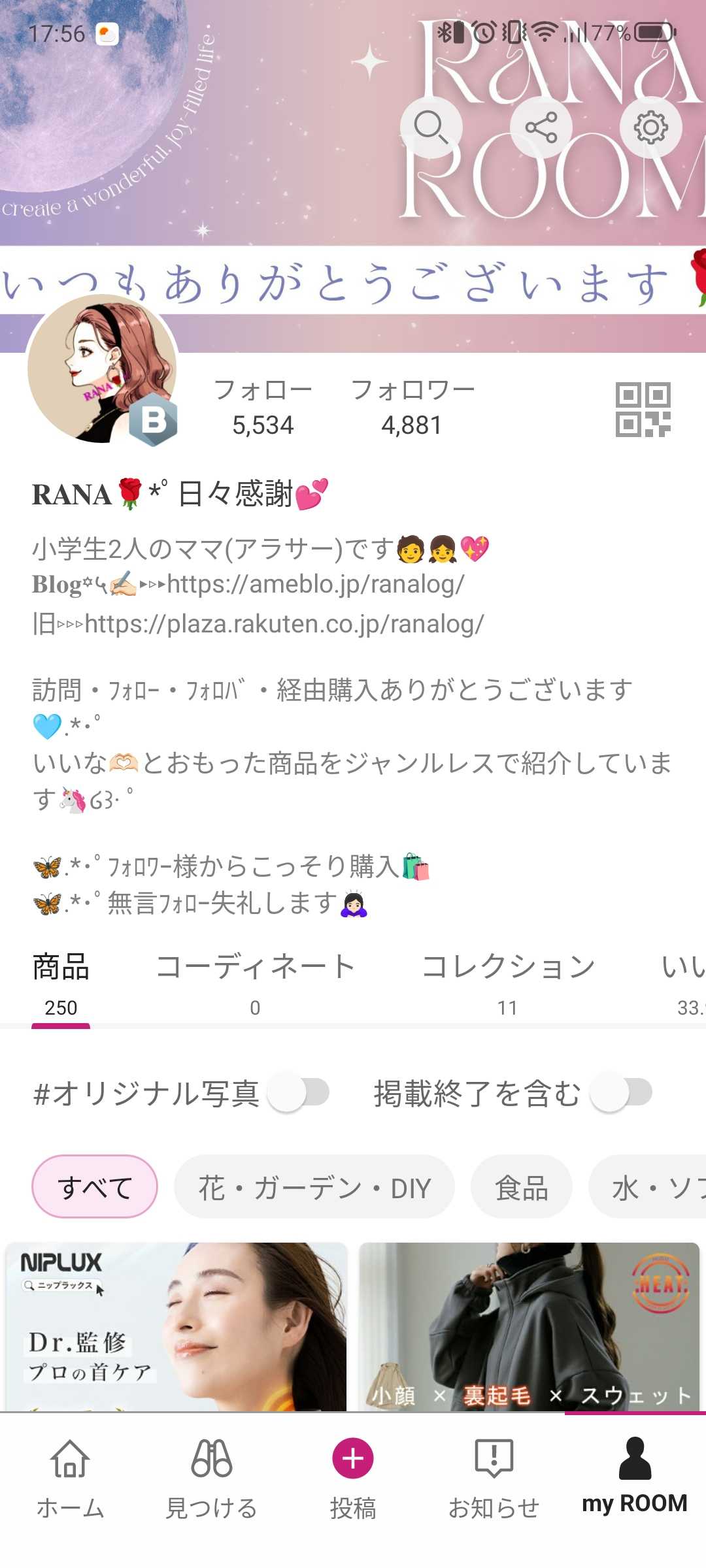Open settings via the gear icon
The height and width of the screenshot is (1568, 706).
(x=651, y=127)
